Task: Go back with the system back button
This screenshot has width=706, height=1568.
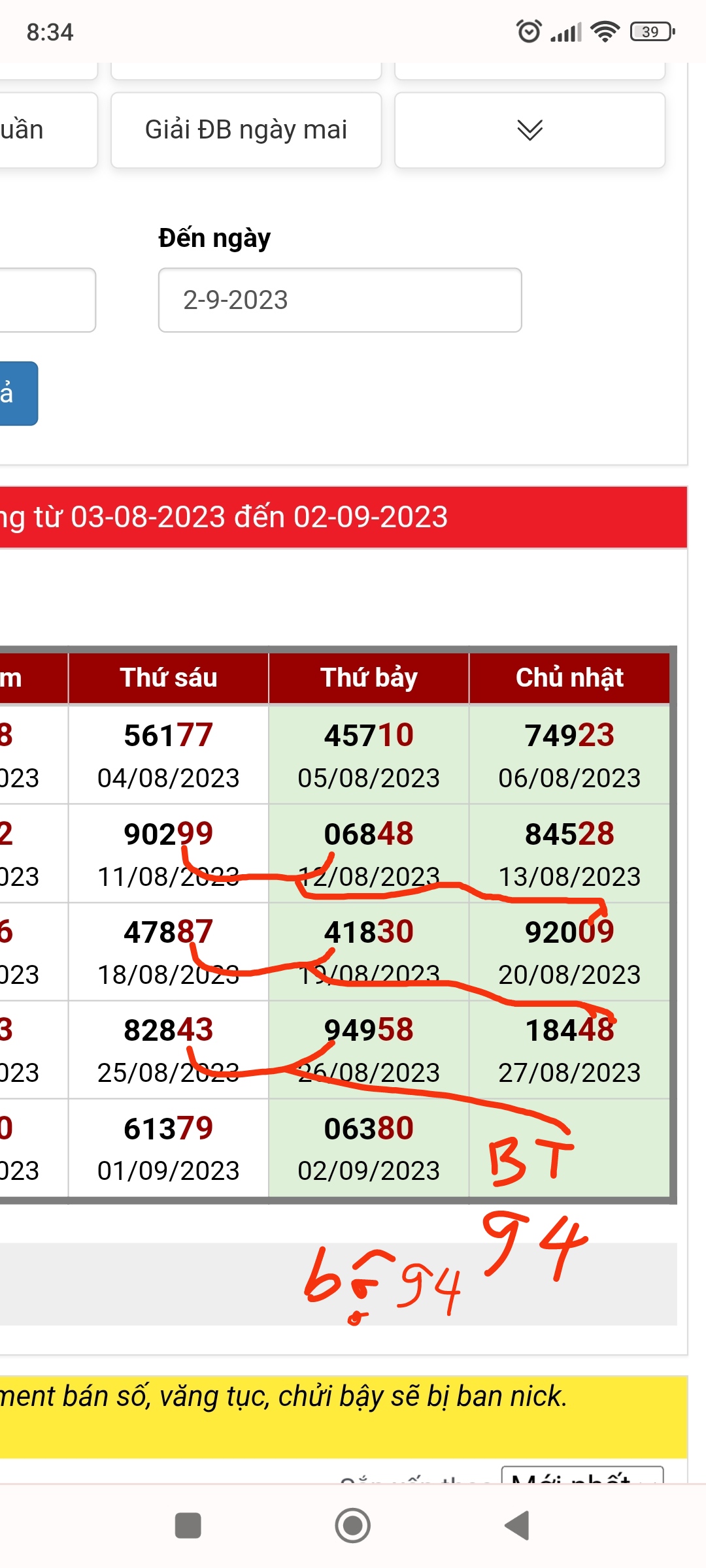Action: [x=517, y=1526]
